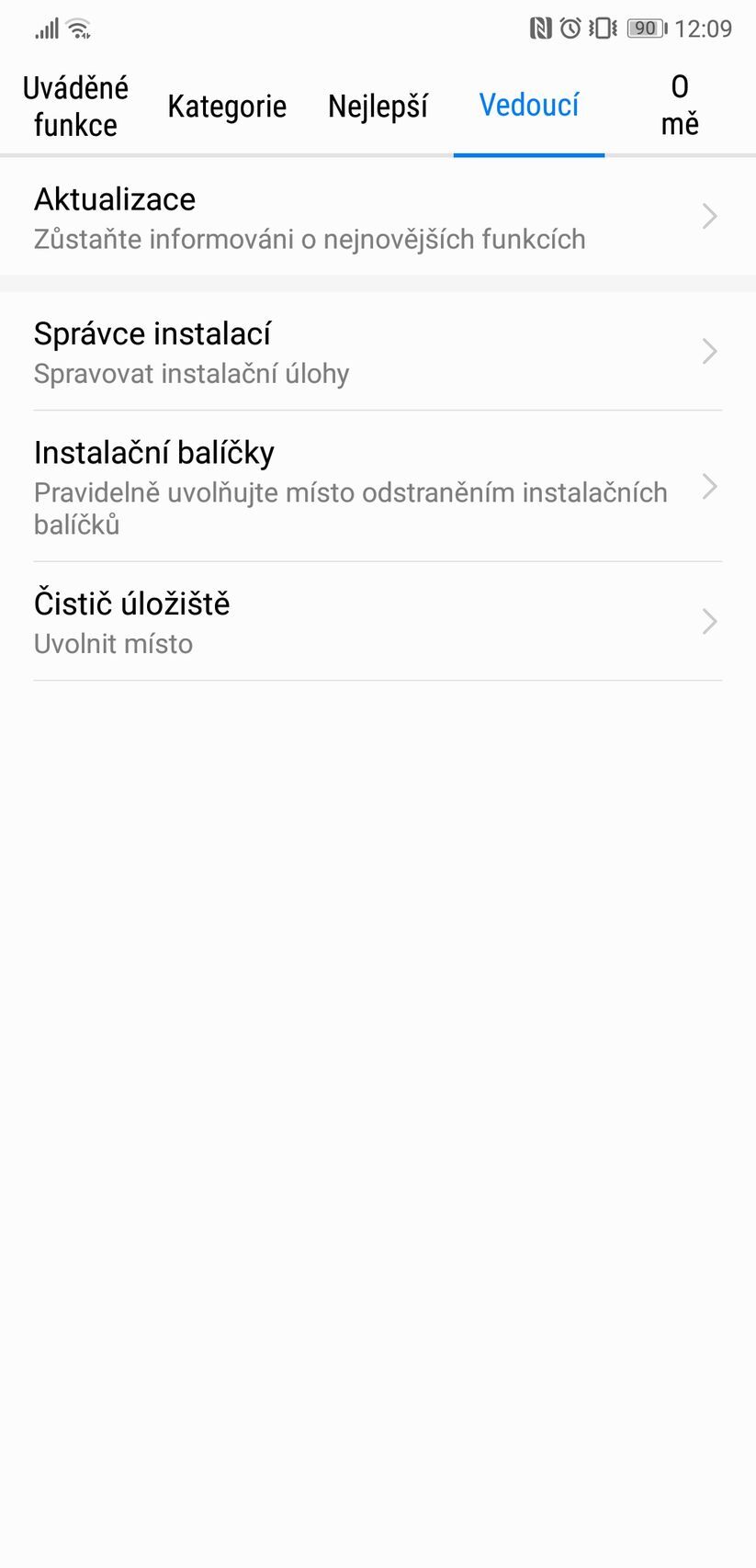Click the battery indicator showing 90
Image resolution: width=756 pixels, height=1568 pixels.
tap(647, 28)
